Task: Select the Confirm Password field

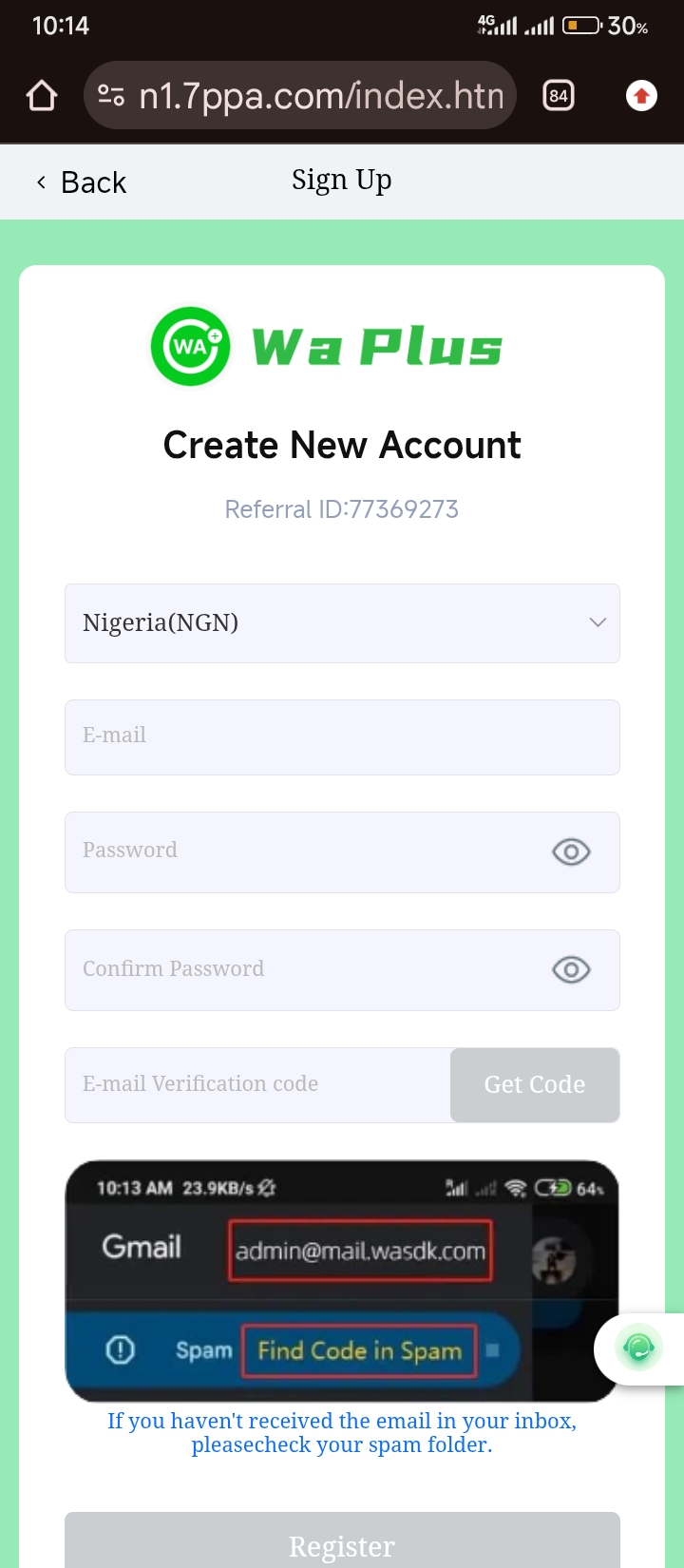Action: click(x=304, y=970)
